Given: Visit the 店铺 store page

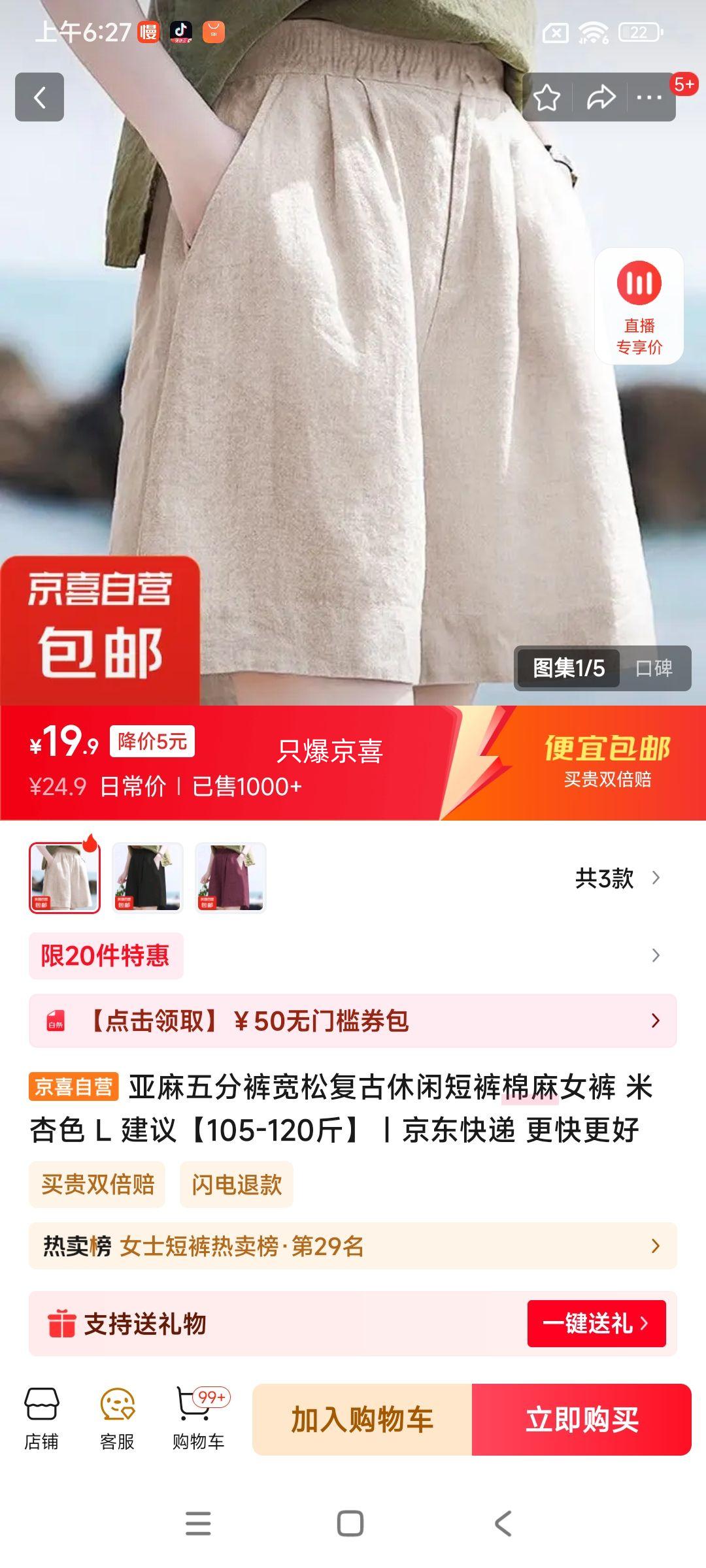Looking at the screenshot, I should point(41,1419).
